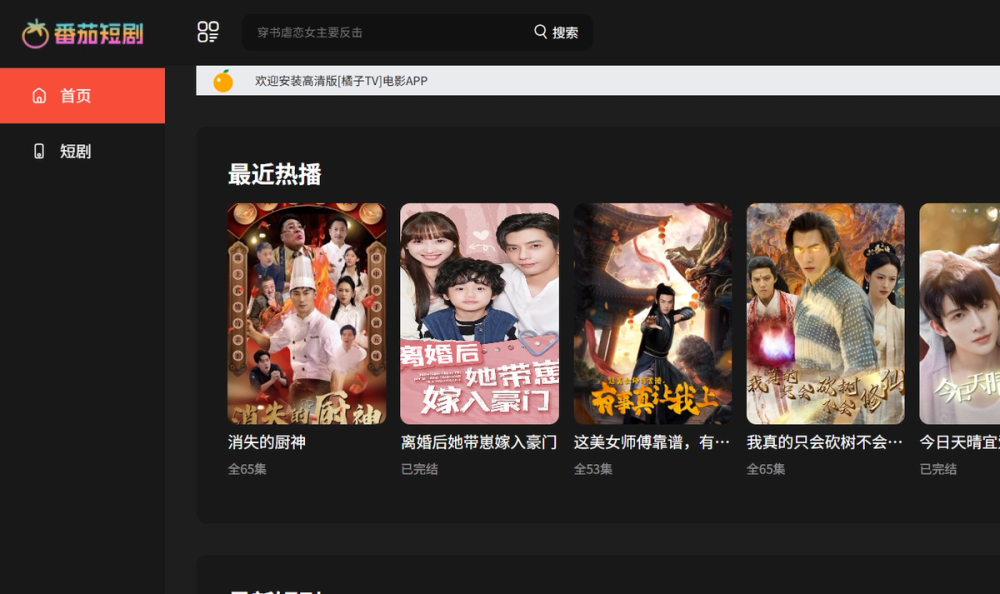Open the drama 我真的只会砍树
This screenshot has width=1000, height=594.
826,314
